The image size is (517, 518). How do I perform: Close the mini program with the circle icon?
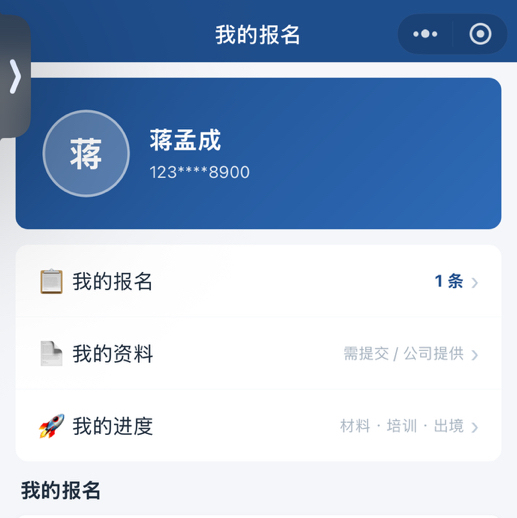[x=480, y=34]
